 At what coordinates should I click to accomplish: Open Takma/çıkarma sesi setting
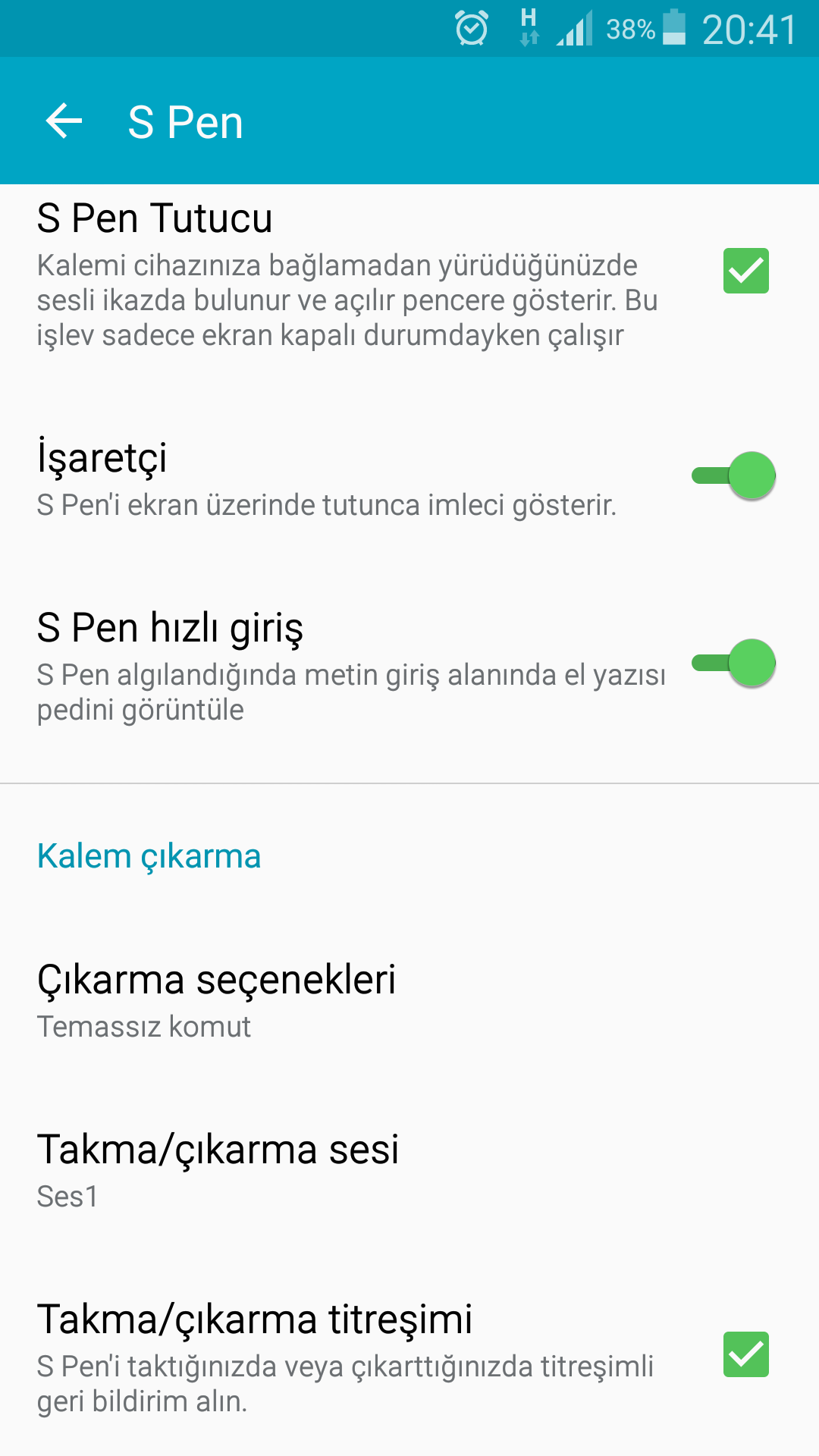tap(218, 1169)
